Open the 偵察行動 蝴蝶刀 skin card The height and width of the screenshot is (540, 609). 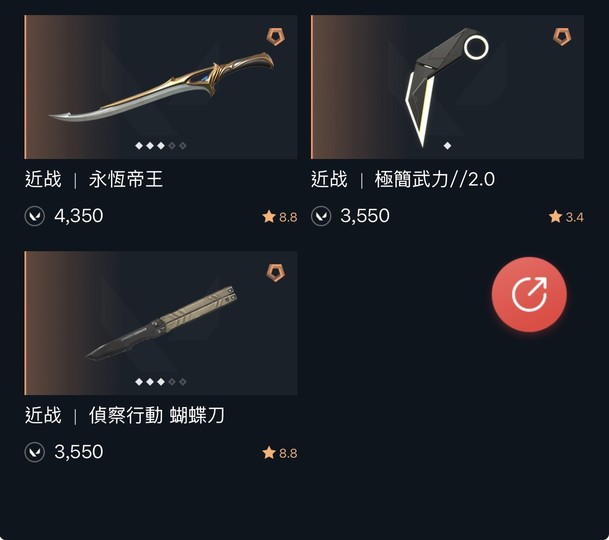[x=160, y=324]
